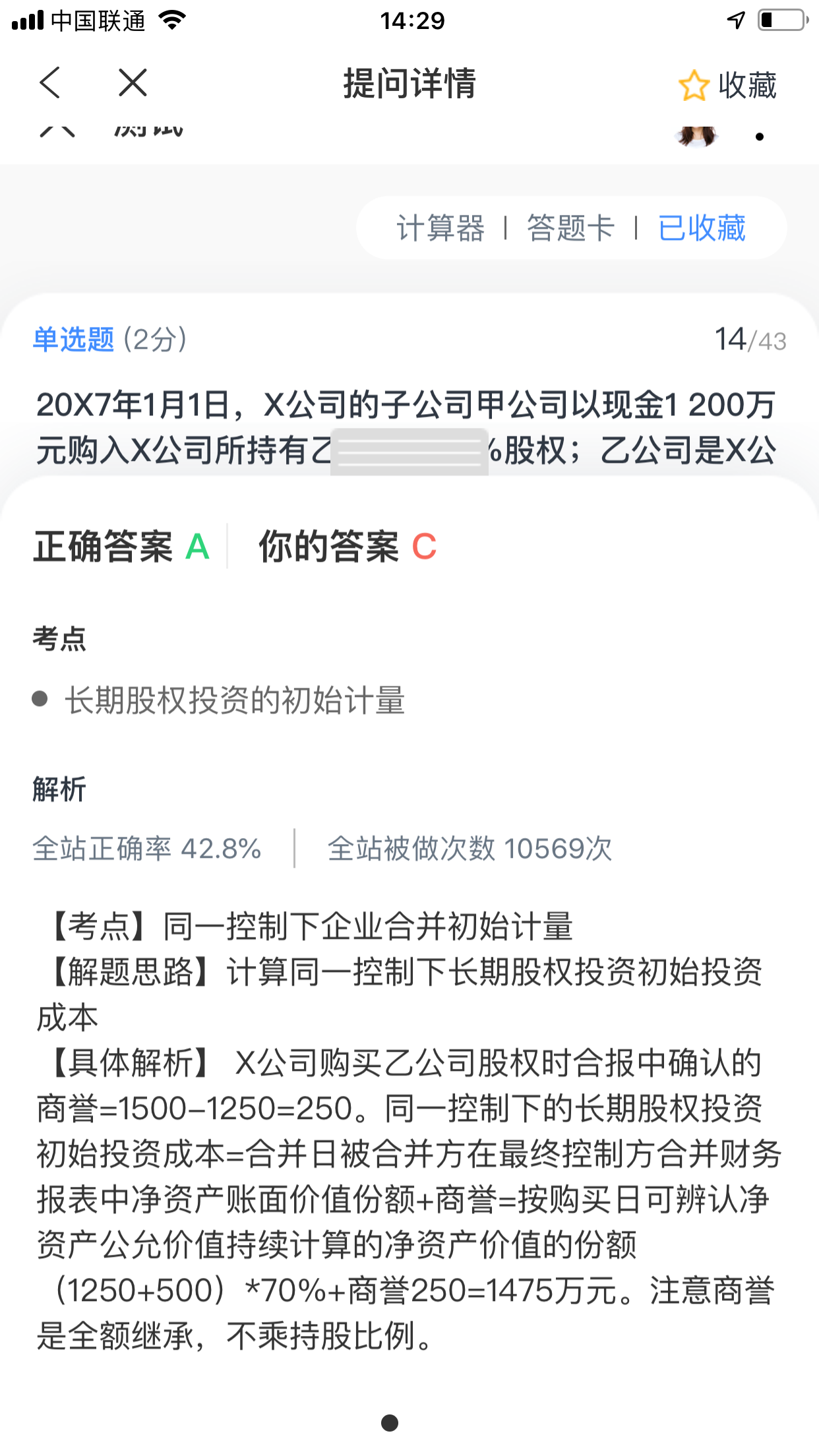Expand the 考点 section heading
Screen dimensions: 819x1456
[x=61, y=638]
